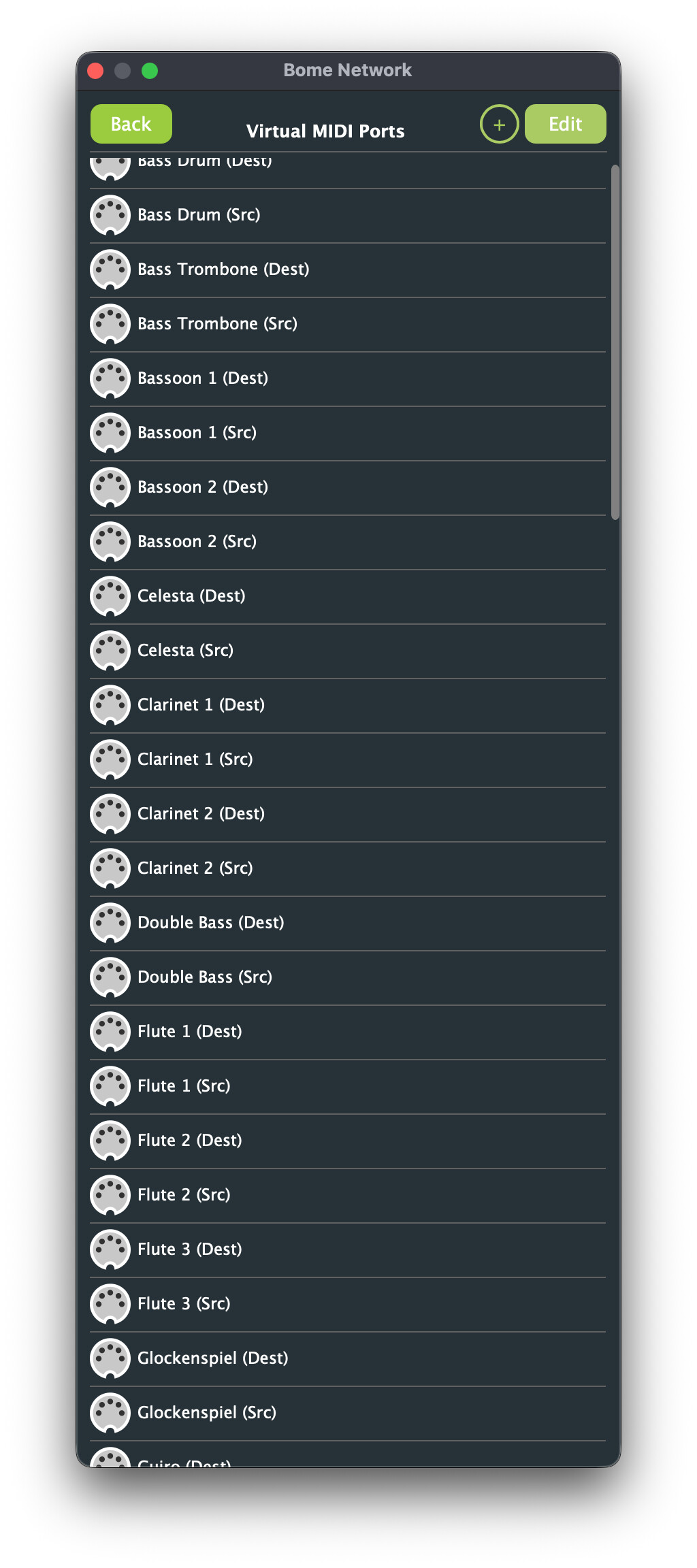The height and width of the screenshot is (1568, 697).
Task: Open Bass Trombone (Src) entry
Action: 217,324
